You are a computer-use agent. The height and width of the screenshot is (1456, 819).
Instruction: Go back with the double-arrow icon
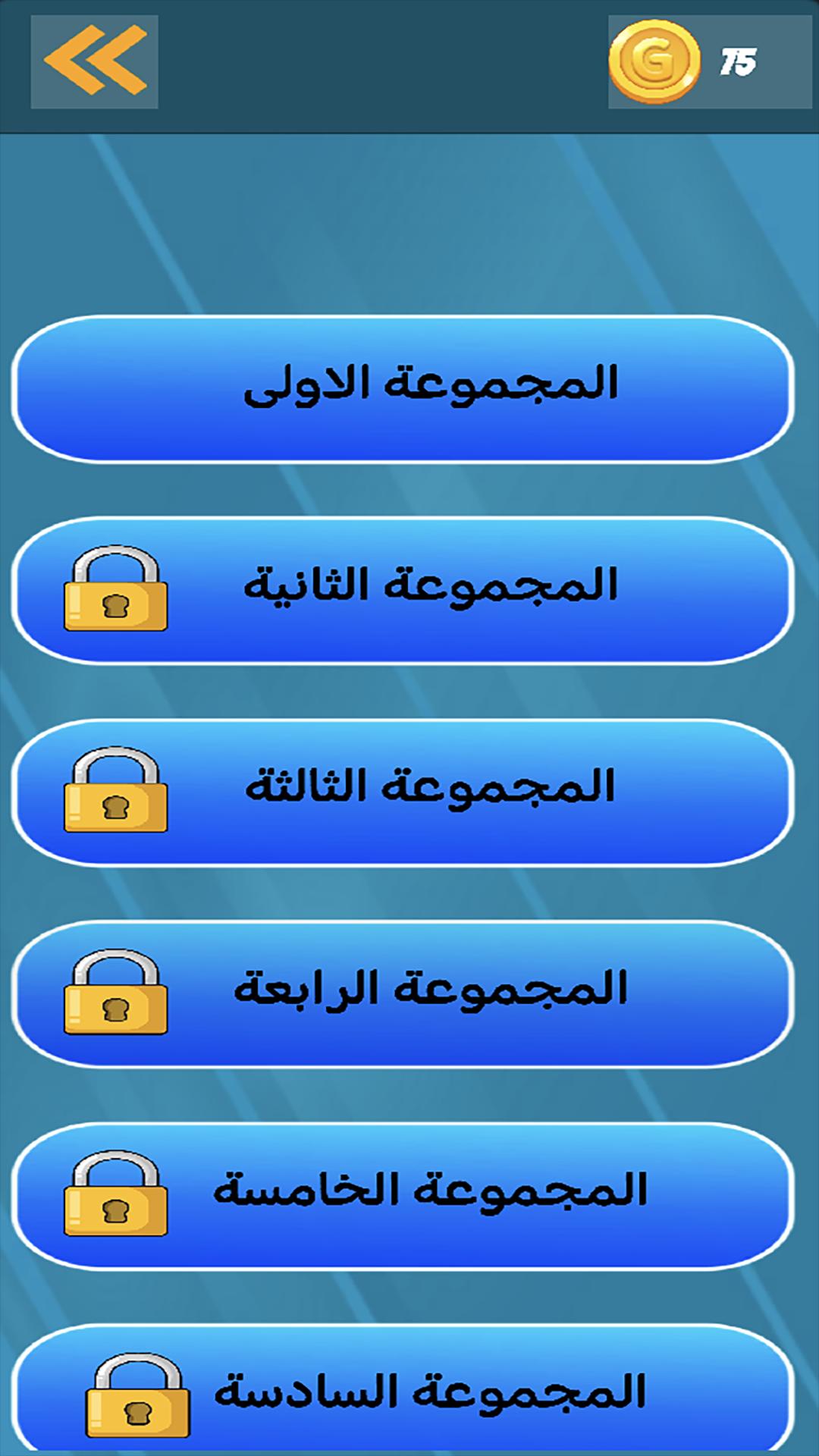pyautogui.click(x=94, y=61)
